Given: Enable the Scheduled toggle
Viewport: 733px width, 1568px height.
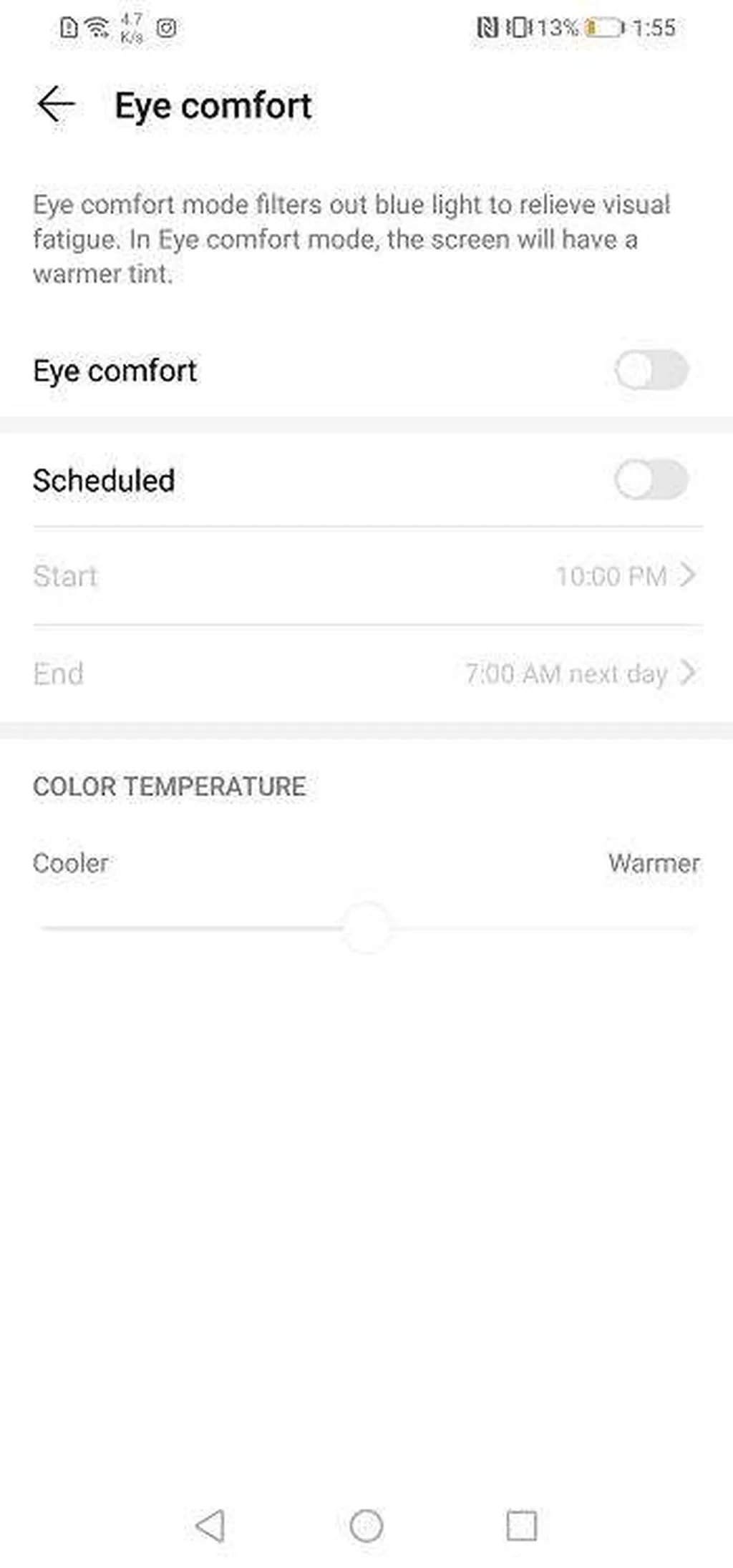Looking at the screenshot, I should [651, 479].
